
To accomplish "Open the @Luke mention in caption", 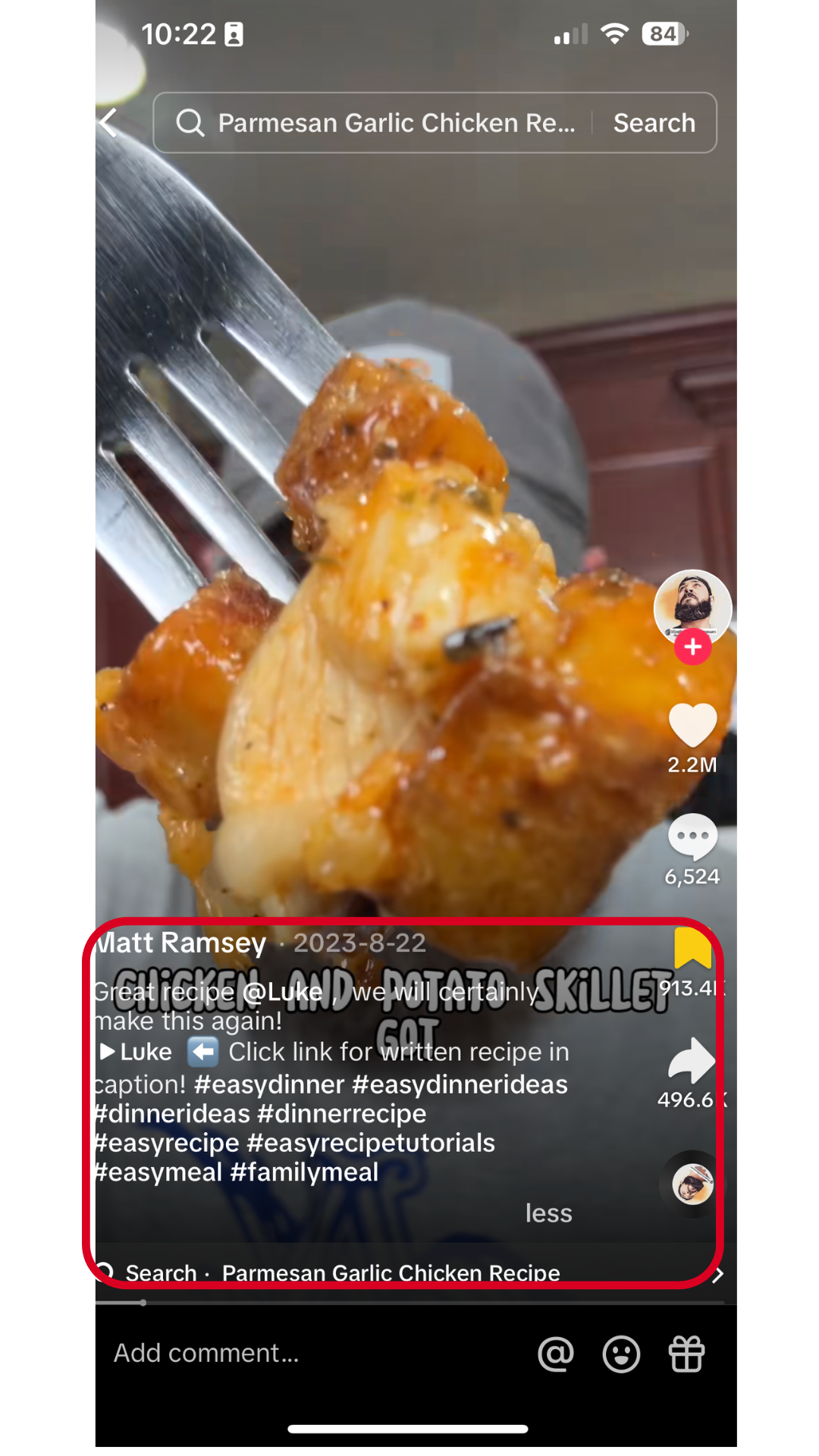I will [x=283, y=992].
